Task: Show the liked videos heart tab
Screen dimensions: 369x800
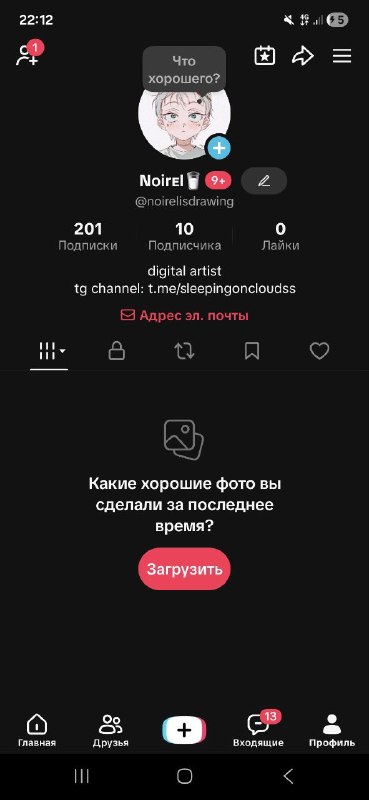Action: coord(319,351)
